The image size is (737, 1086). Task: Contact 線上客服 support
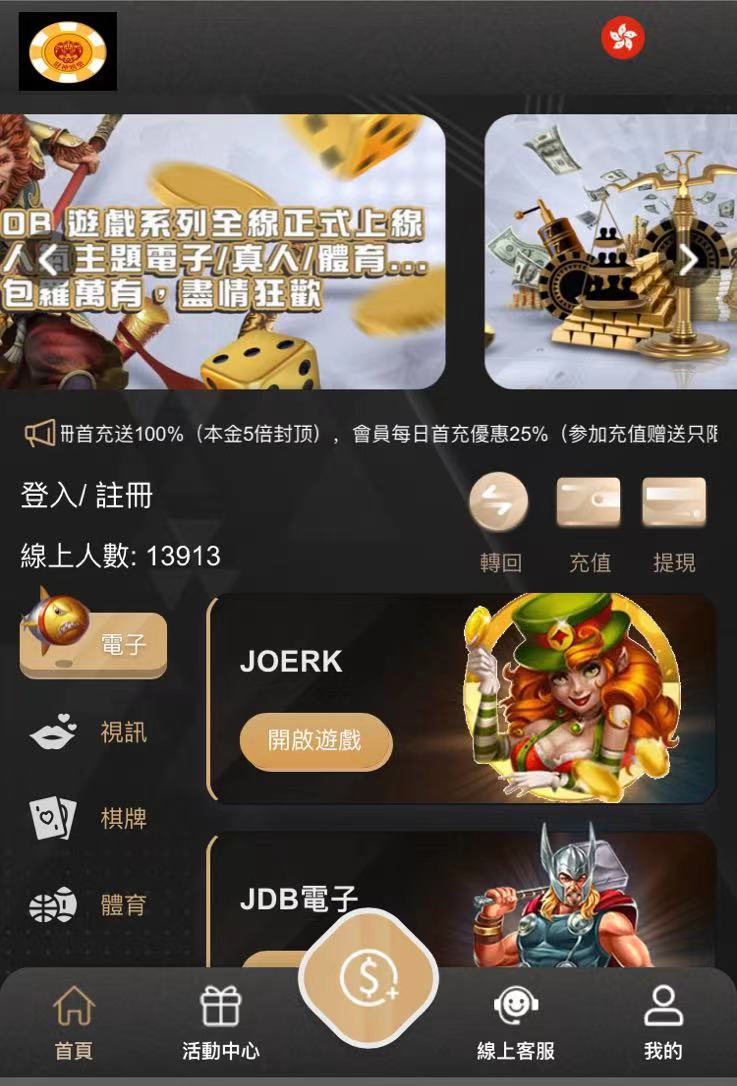(516, 1022)
